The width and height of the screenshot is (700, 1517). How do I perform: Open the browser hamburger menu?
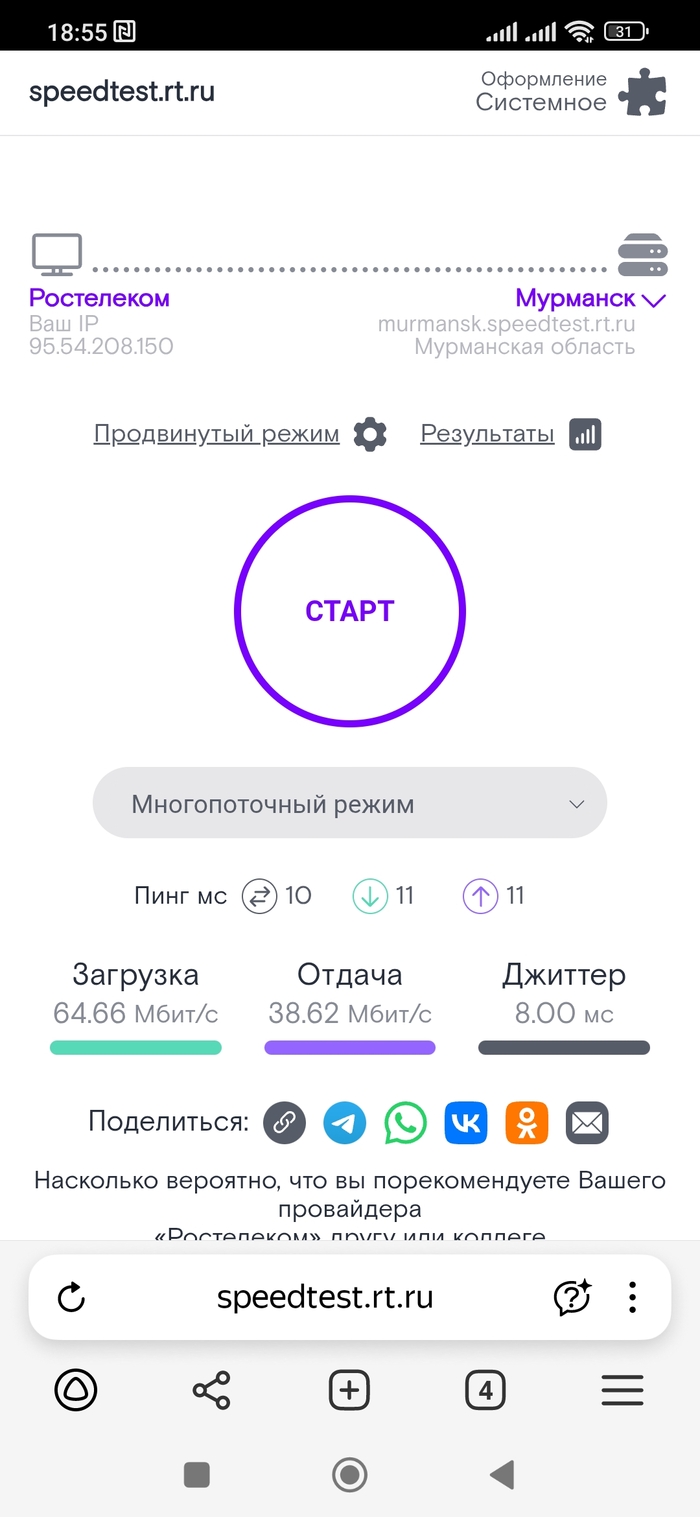(622, 1390)
